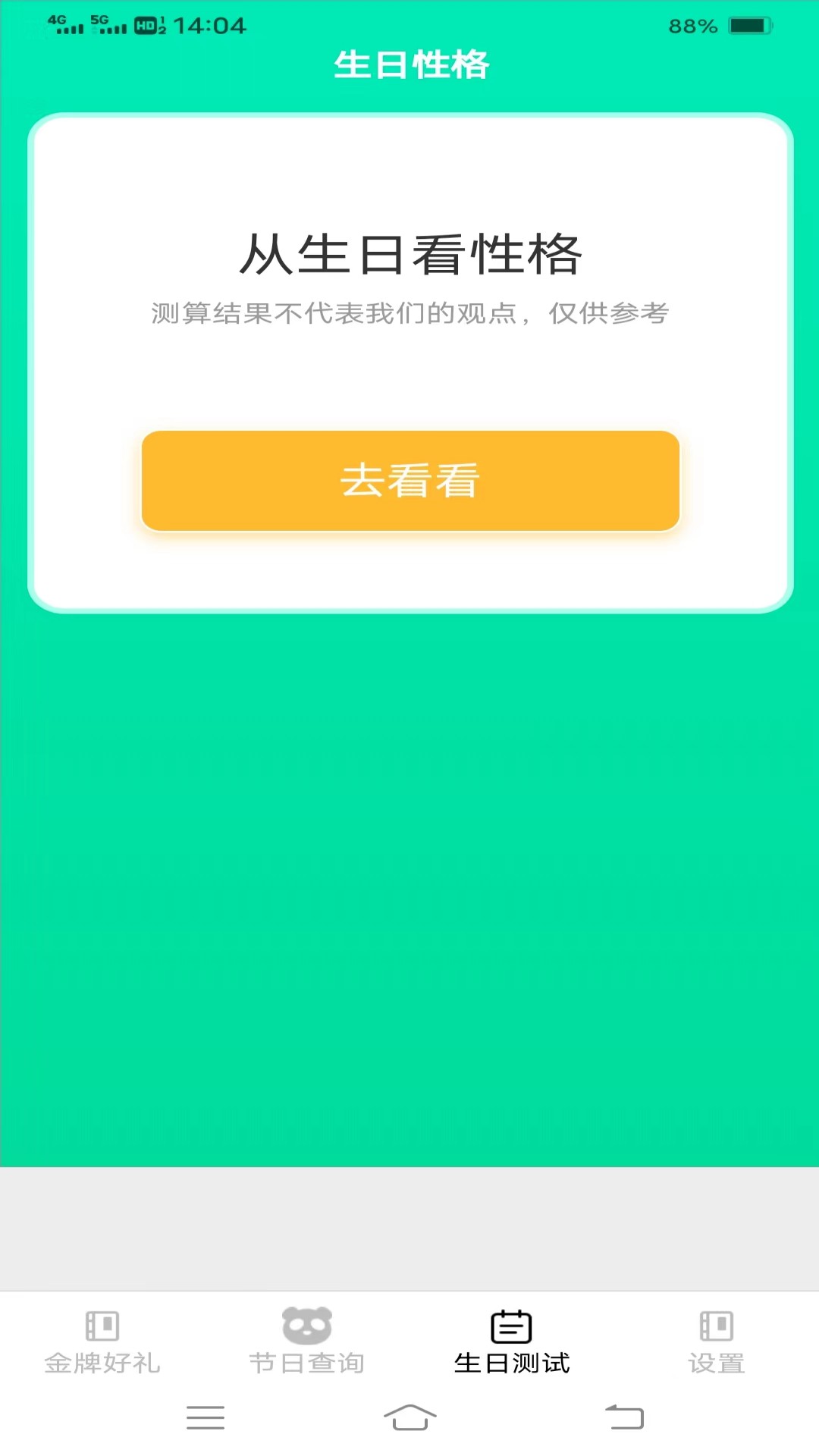
Task: Tap the system back button
Action: click(x=624, y=1417)
